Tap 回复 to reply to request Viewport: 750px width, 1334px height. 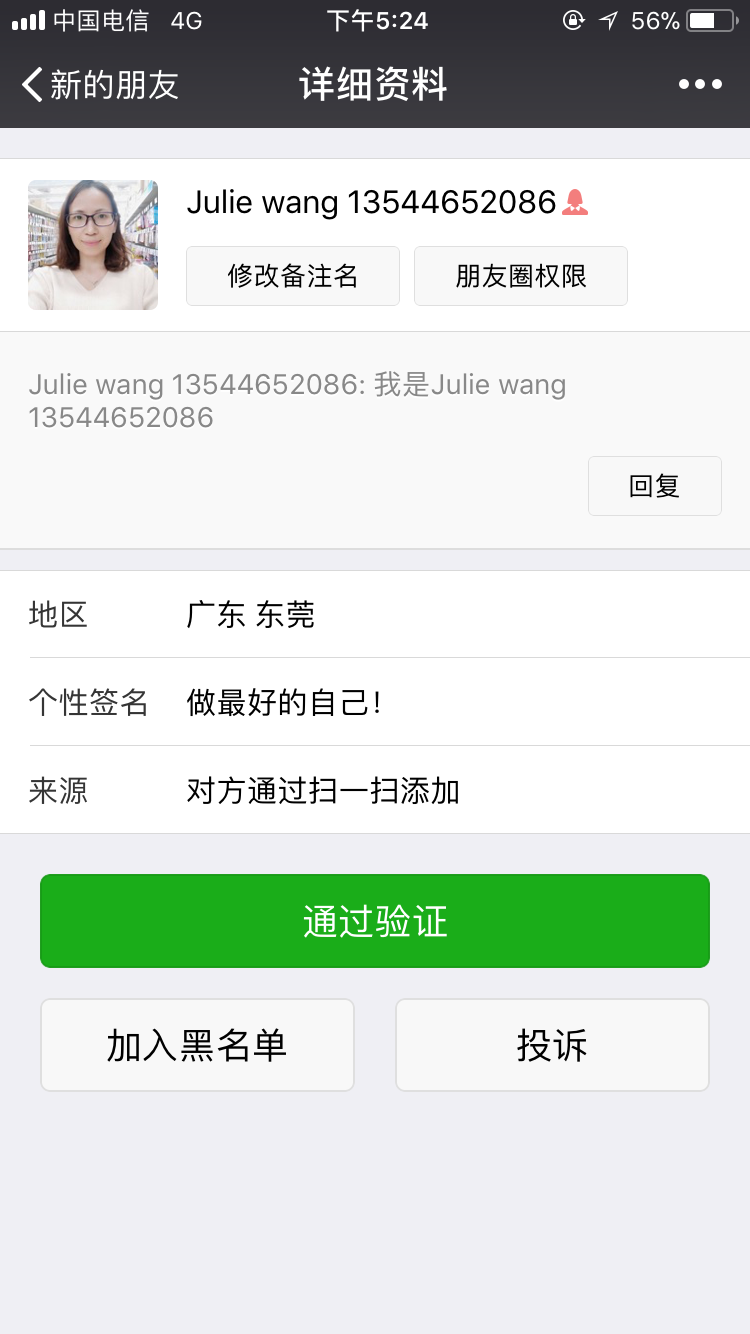coord(655,486)
